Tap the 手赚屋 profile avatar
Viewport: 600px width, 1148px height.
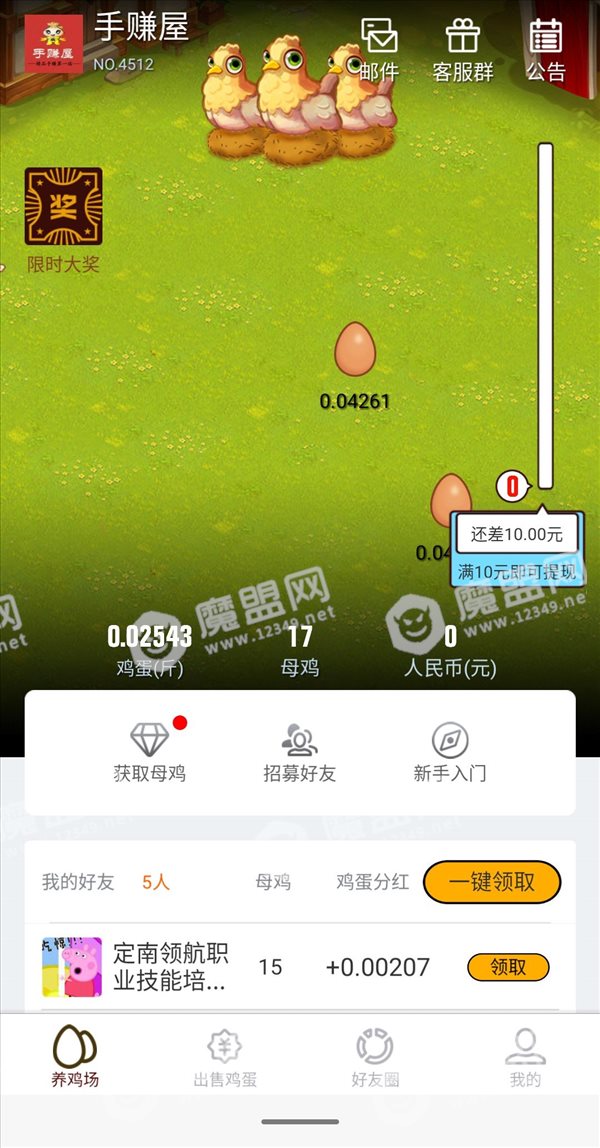(54, 43)
